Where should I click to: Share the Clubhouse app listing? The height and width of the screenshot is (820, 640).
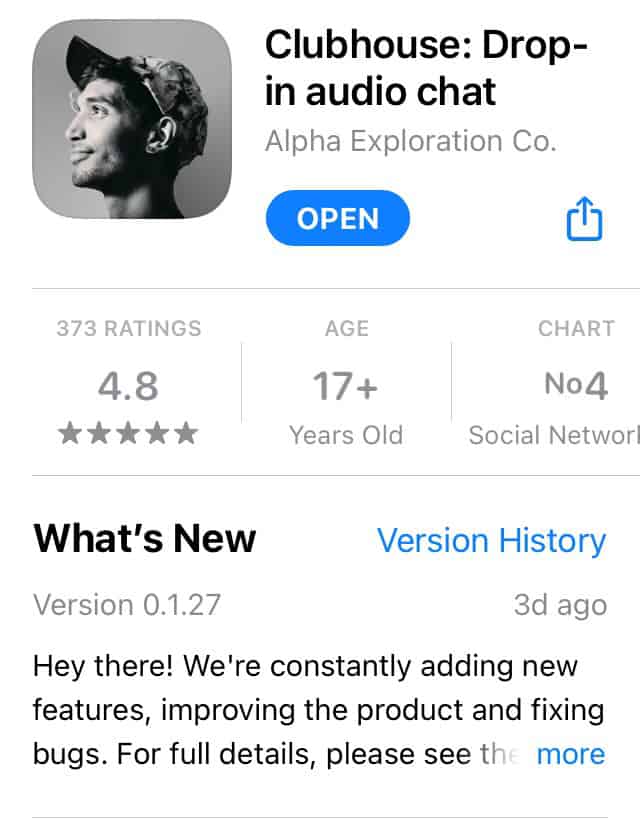pos(585,220)
